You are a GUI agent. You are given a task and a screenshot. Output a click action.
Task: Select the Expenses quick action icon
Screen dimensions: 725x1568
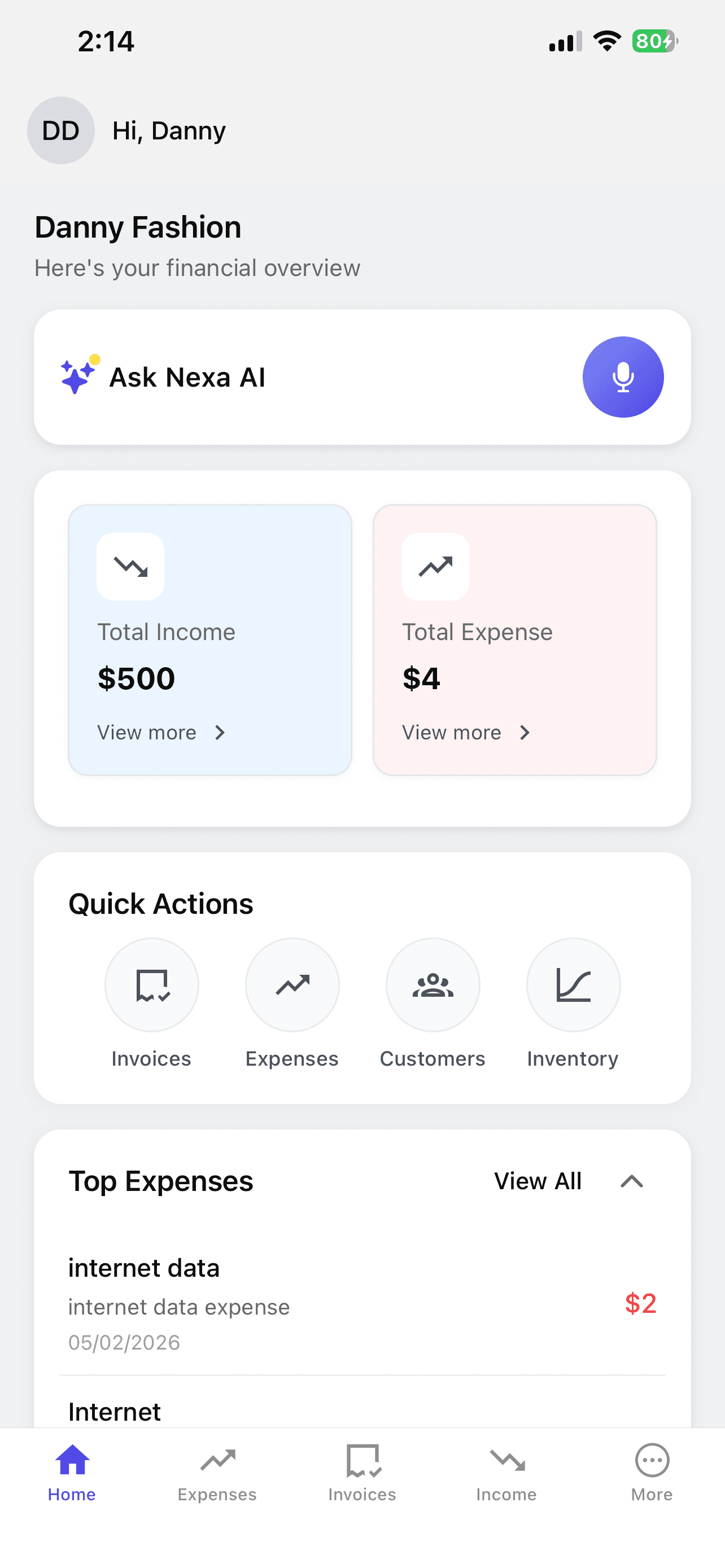pos(292,984)
